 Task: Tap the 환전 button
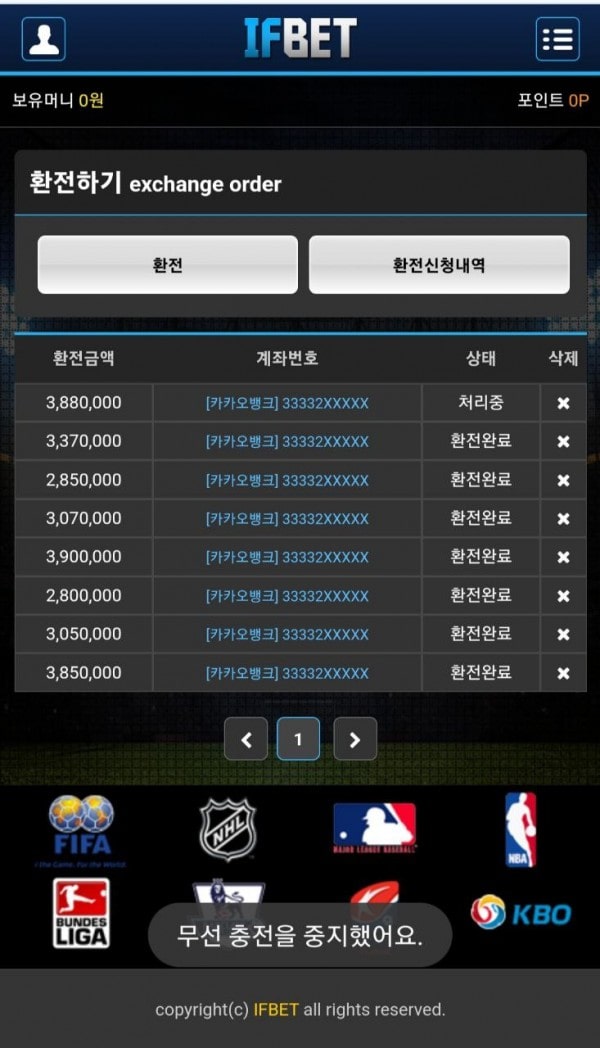click(167, 265)
